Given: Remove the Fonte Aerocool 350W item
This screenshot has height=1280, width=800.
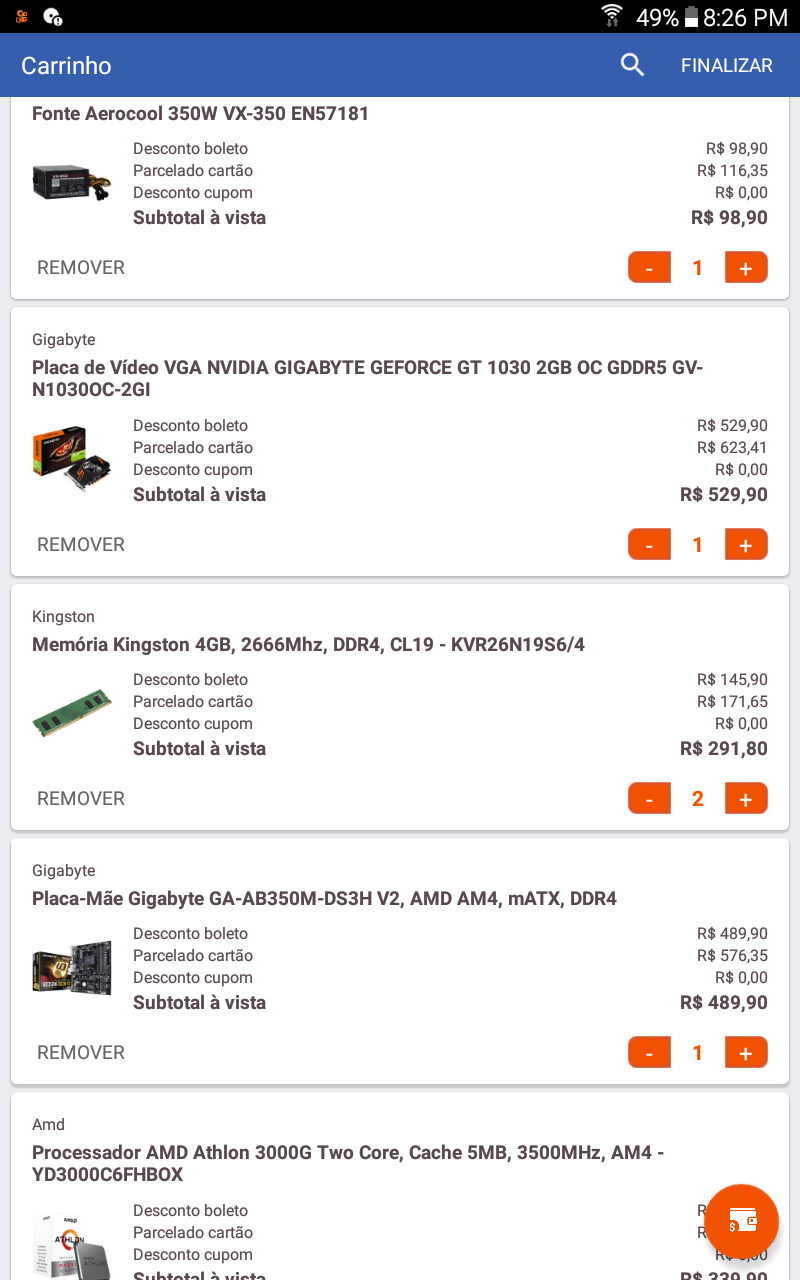Looking at the screenshot, I should tap(81, 267).
